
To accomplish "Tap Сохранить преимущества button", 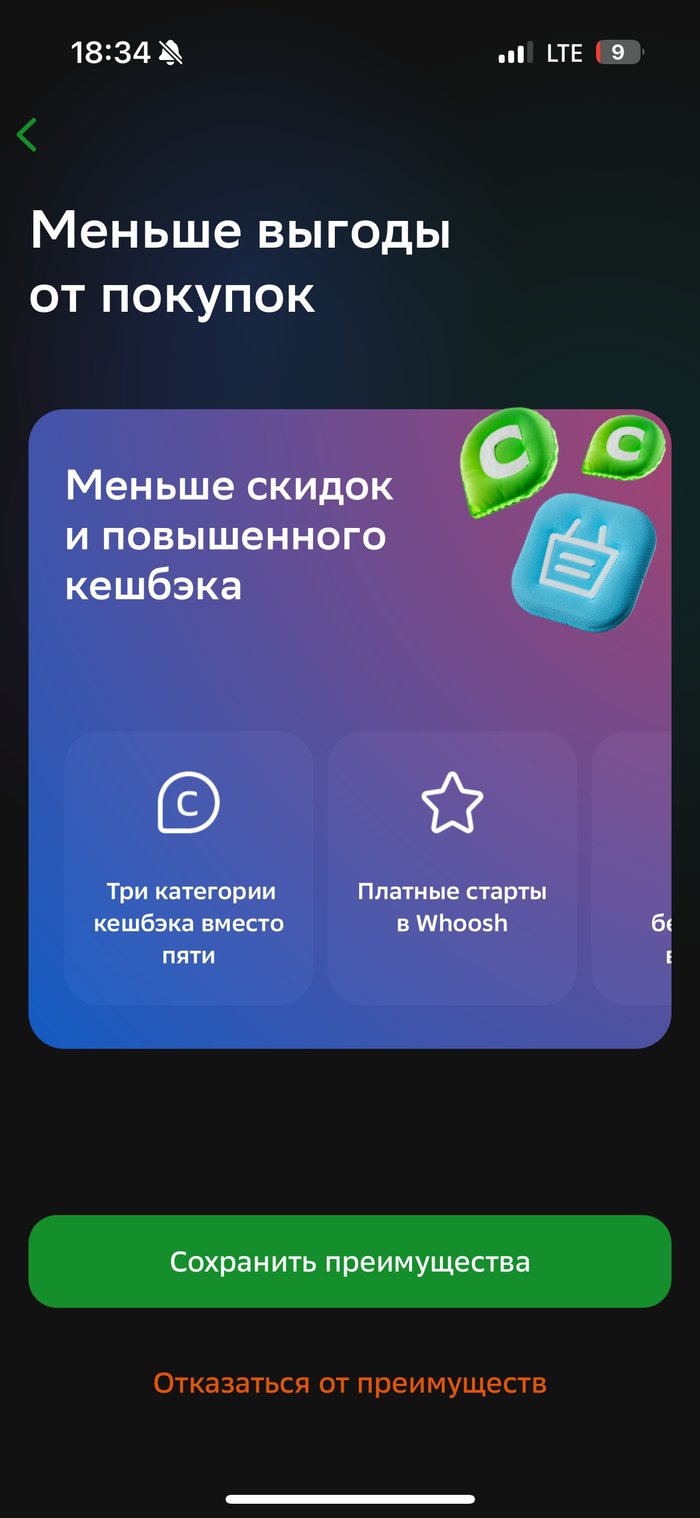I will 349,1261.
